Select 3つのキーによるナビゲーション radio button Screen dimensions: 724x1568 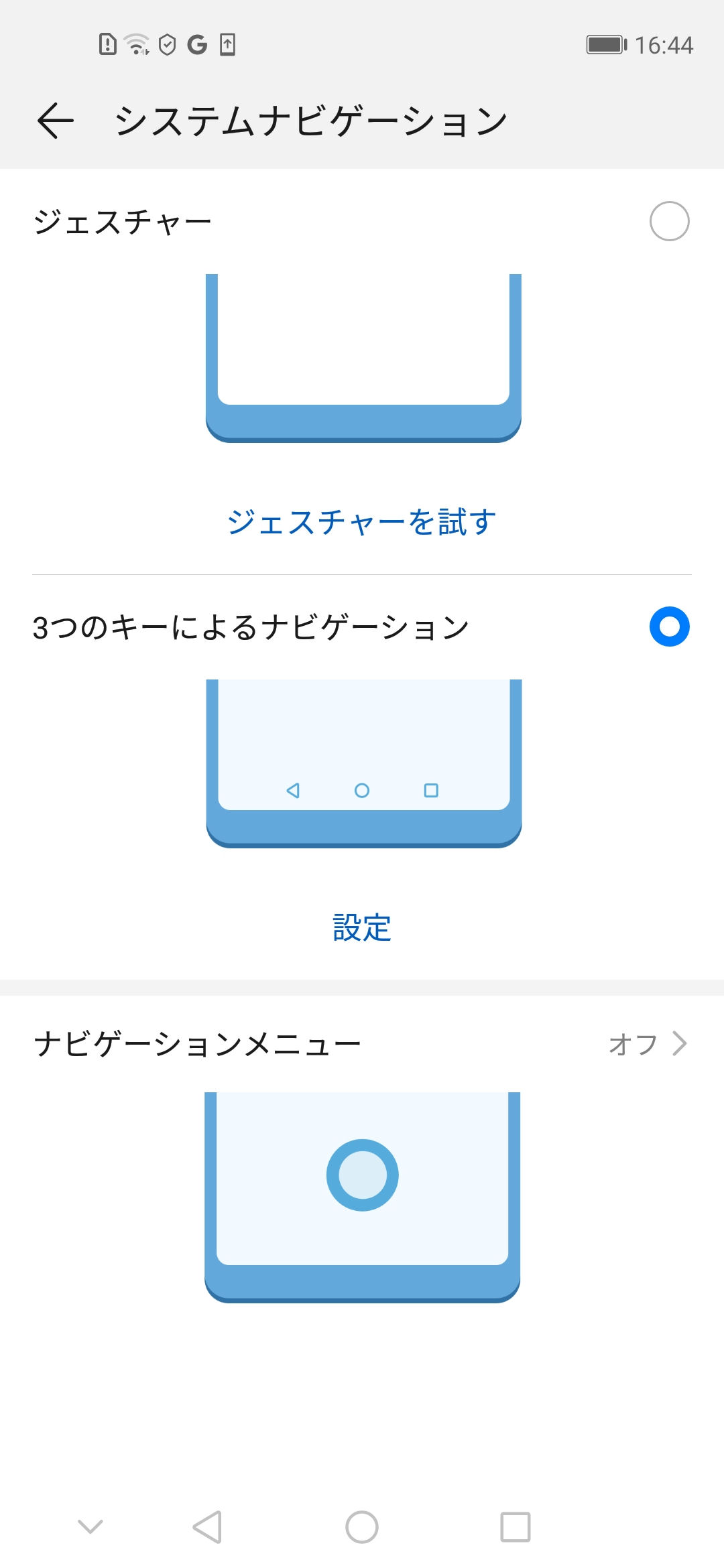click(x=669, y=627)
